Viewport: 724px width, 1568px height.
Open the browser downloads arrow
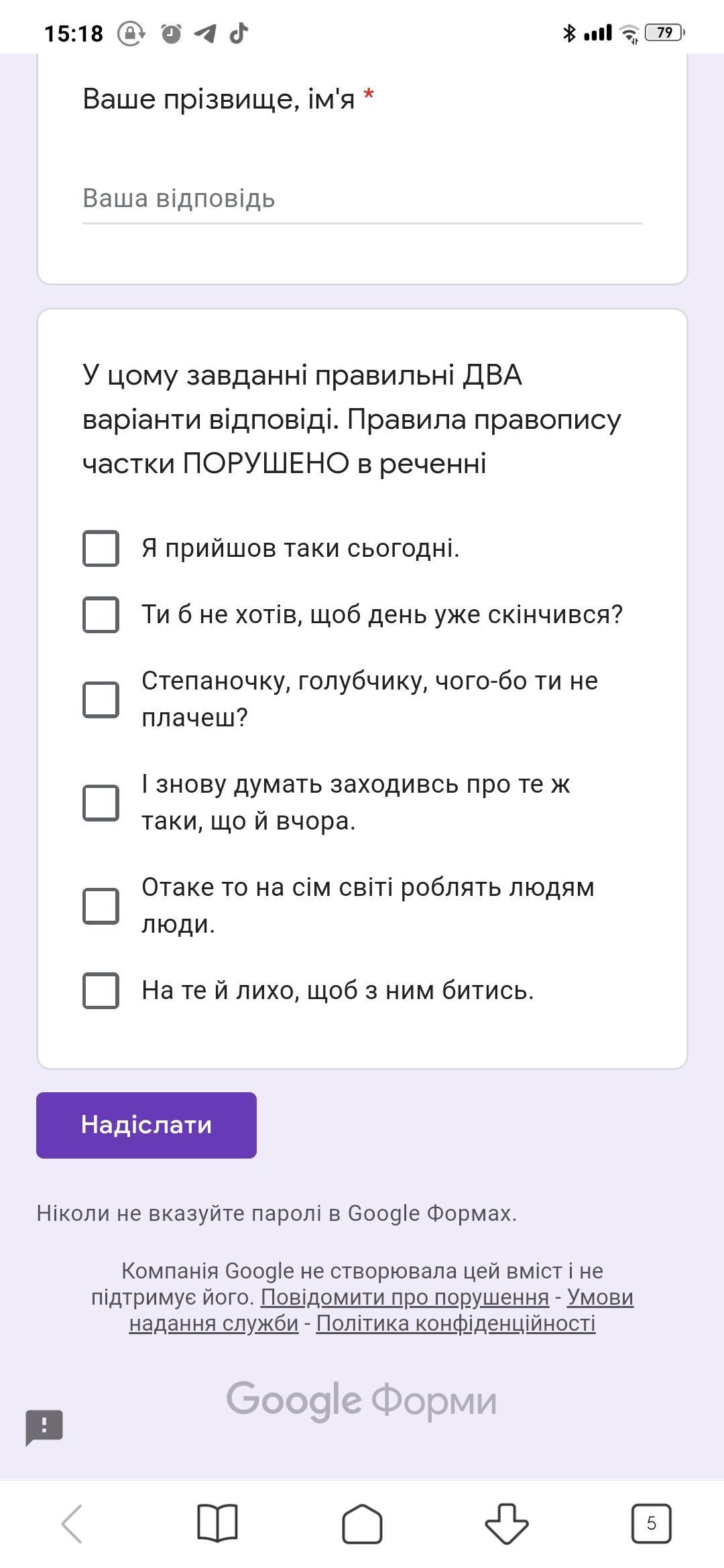pos(507,1524)
